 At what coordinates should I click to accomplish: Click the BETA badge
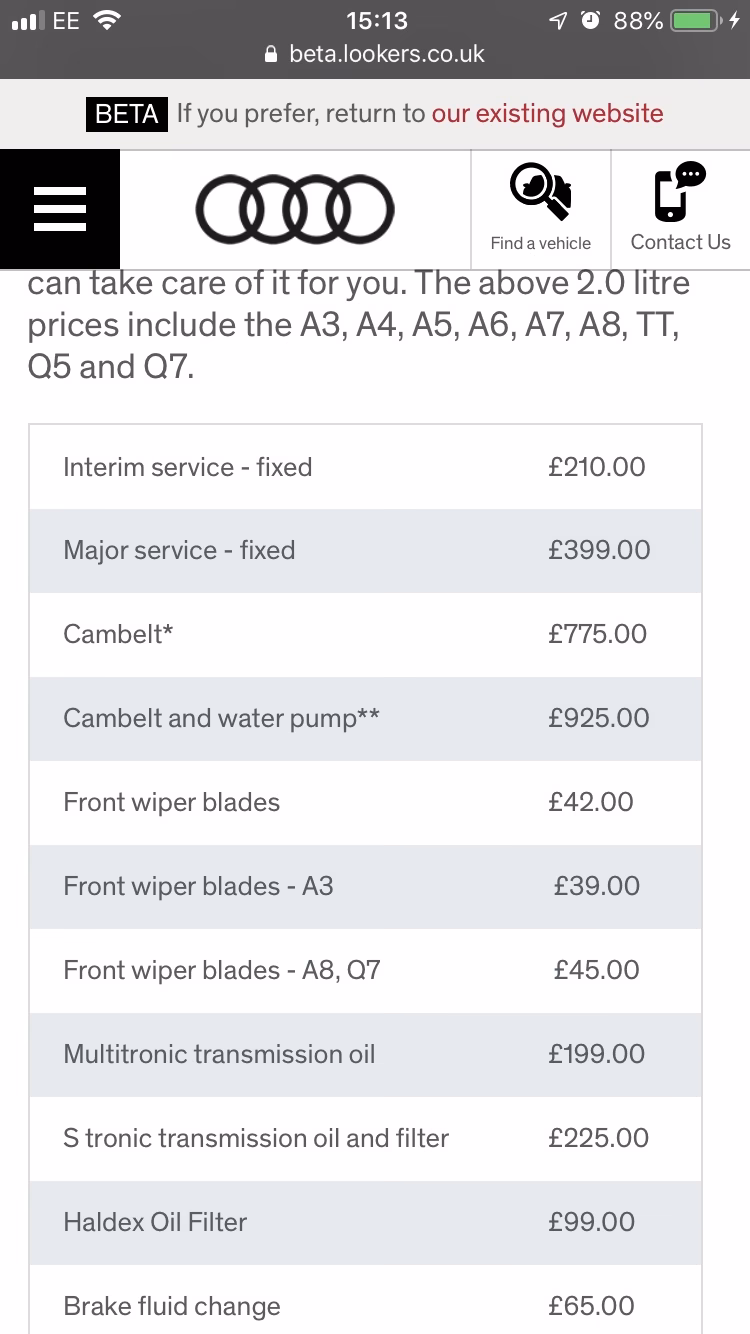click(126, 113)
